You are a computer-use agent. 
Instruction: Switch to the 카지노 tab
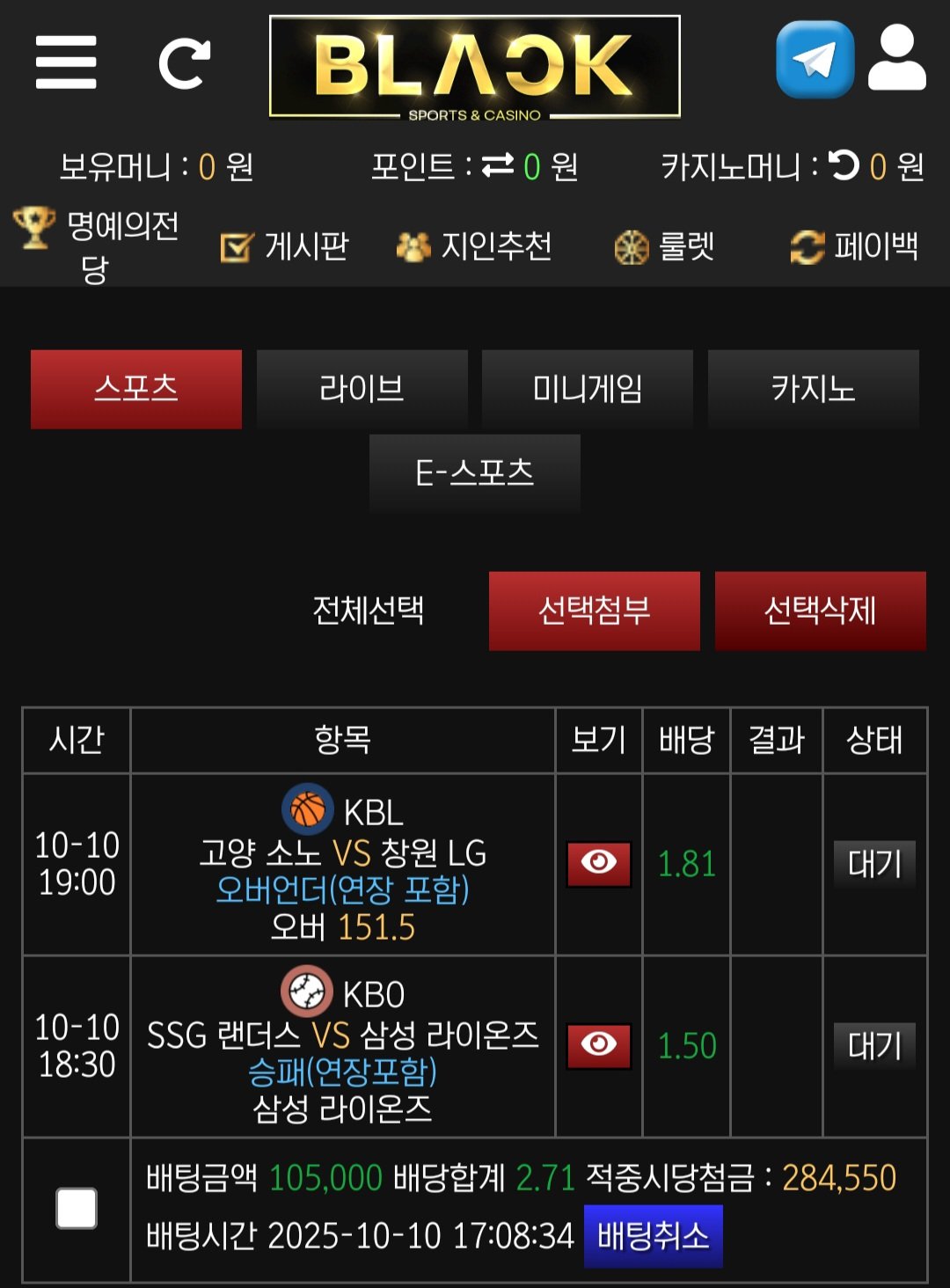pyautogui.click(x=813, y=389)
